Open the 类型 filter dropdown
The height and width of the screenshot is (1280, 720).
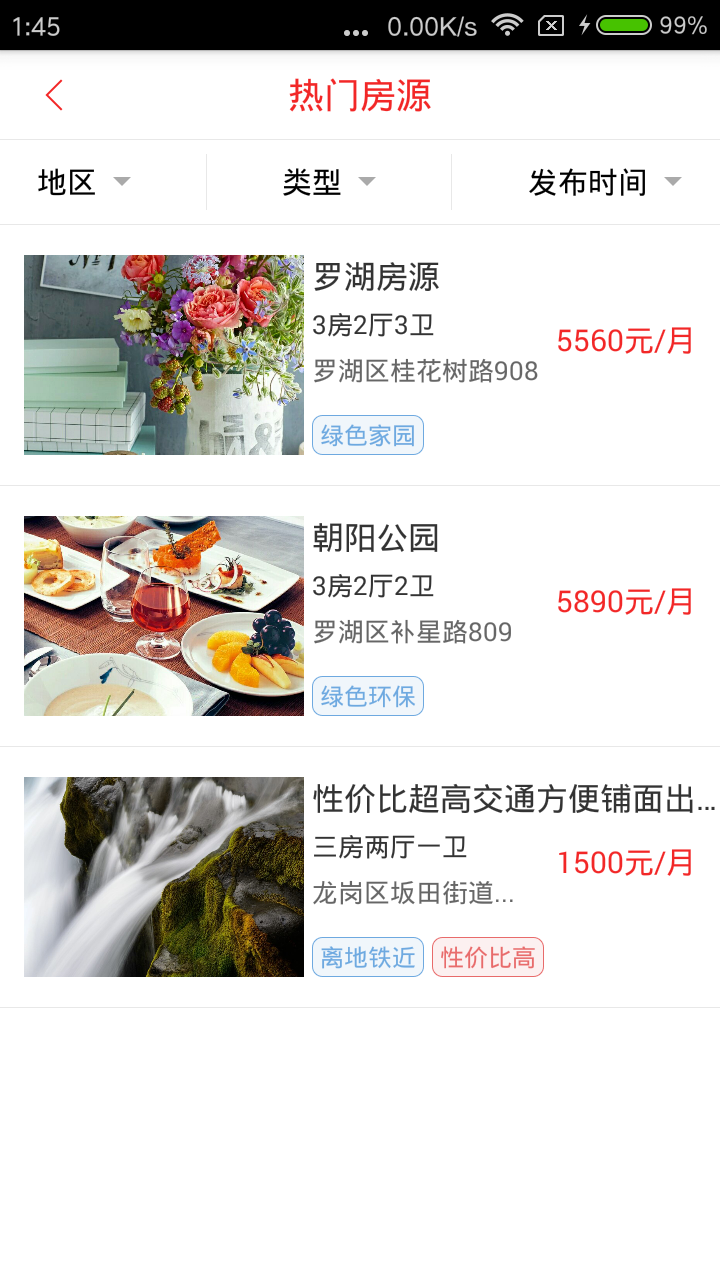(x=328, y=182)
